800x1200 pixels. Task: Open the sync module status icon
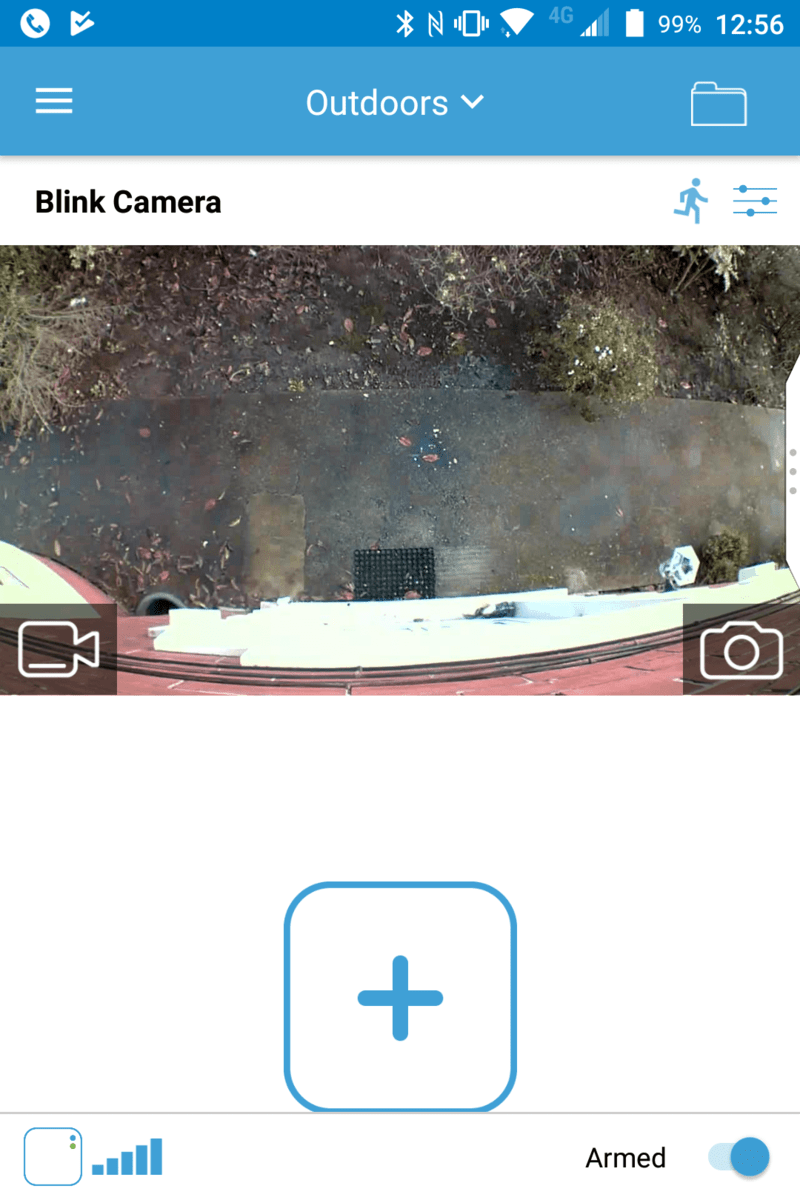[53, 1157]
